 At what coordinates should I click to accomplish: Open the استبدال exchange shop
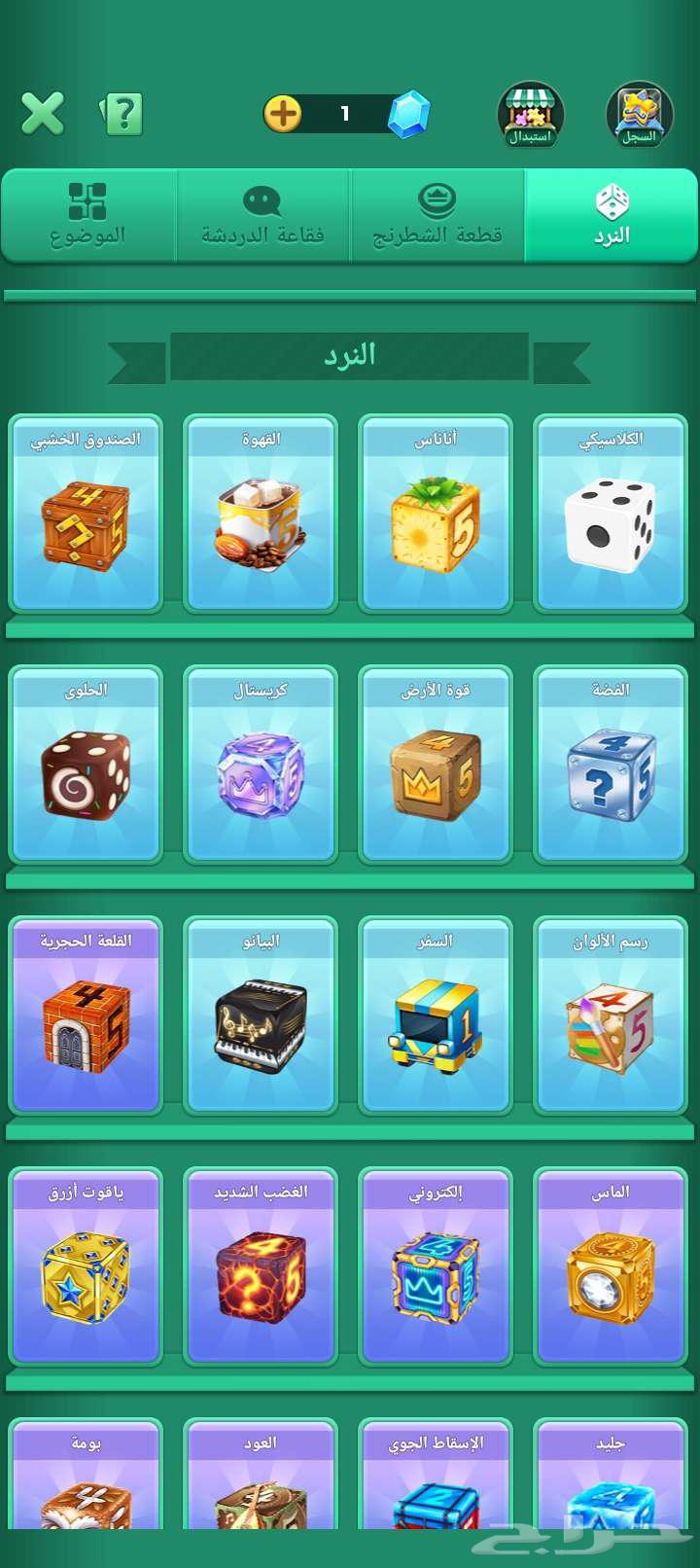click(530, 114)
